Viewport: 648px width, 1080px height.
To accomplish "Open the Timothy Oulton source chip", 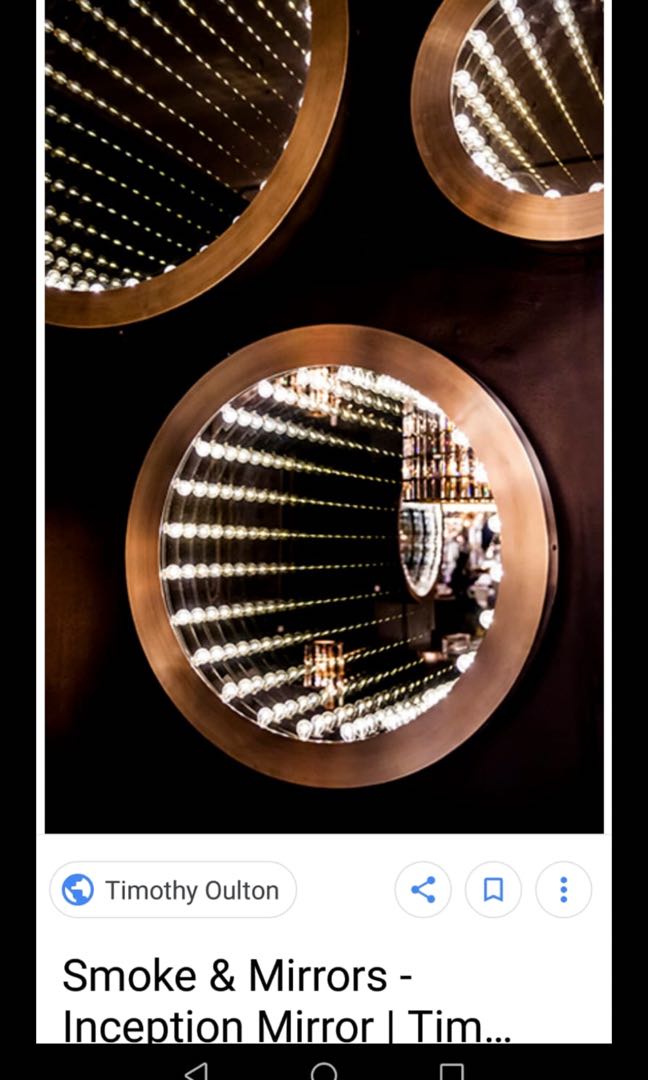I will 173,889.
